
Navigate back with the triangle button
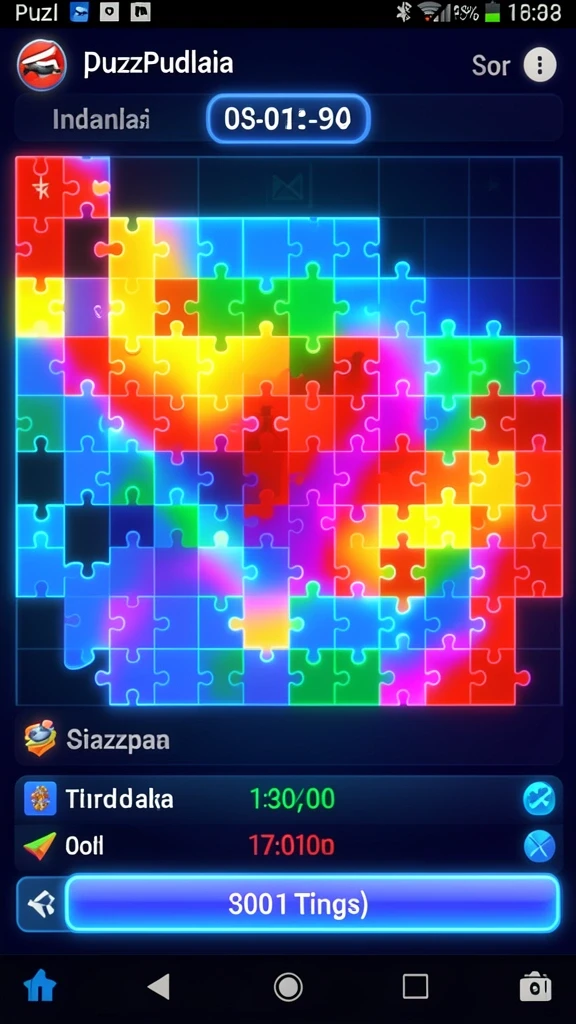pos(159,986)
